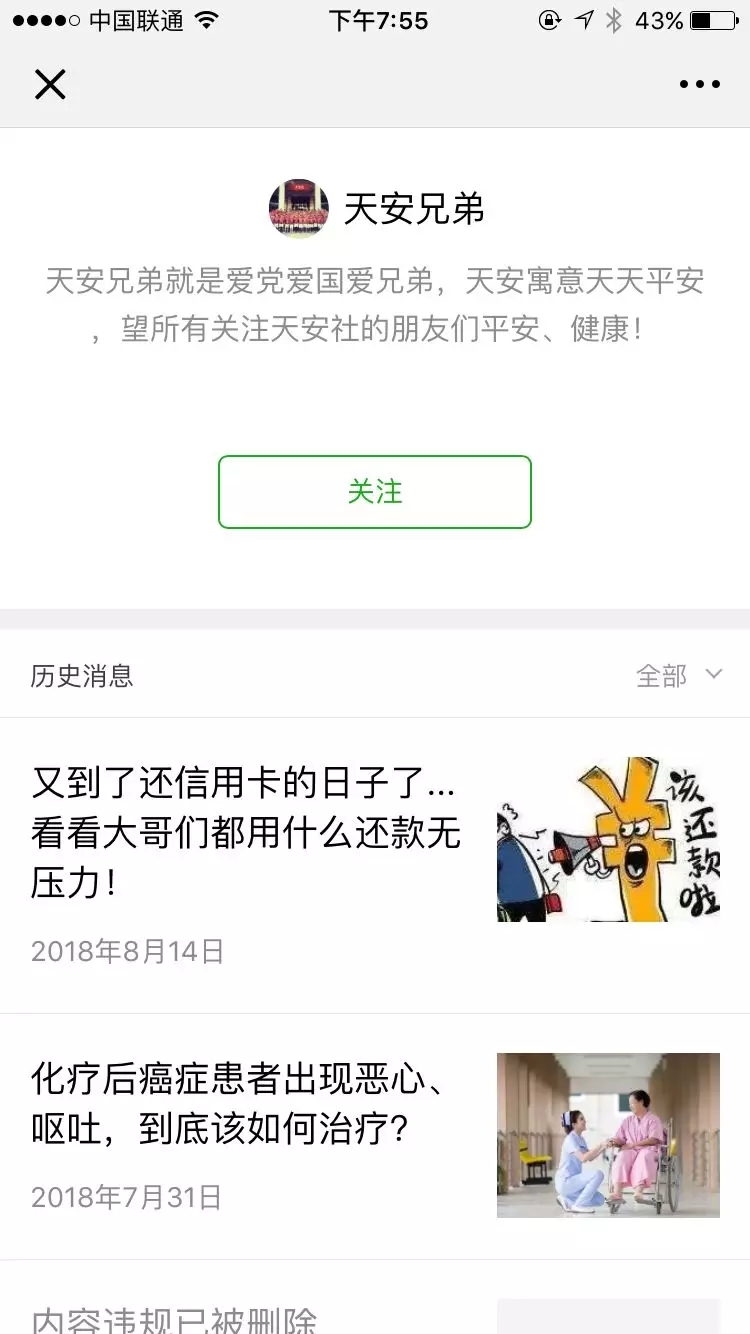The height and width of the screenshot is (1334, 750).
Task: Expand the 全部 filter dropdown
Action: click(x=679, y=676)
